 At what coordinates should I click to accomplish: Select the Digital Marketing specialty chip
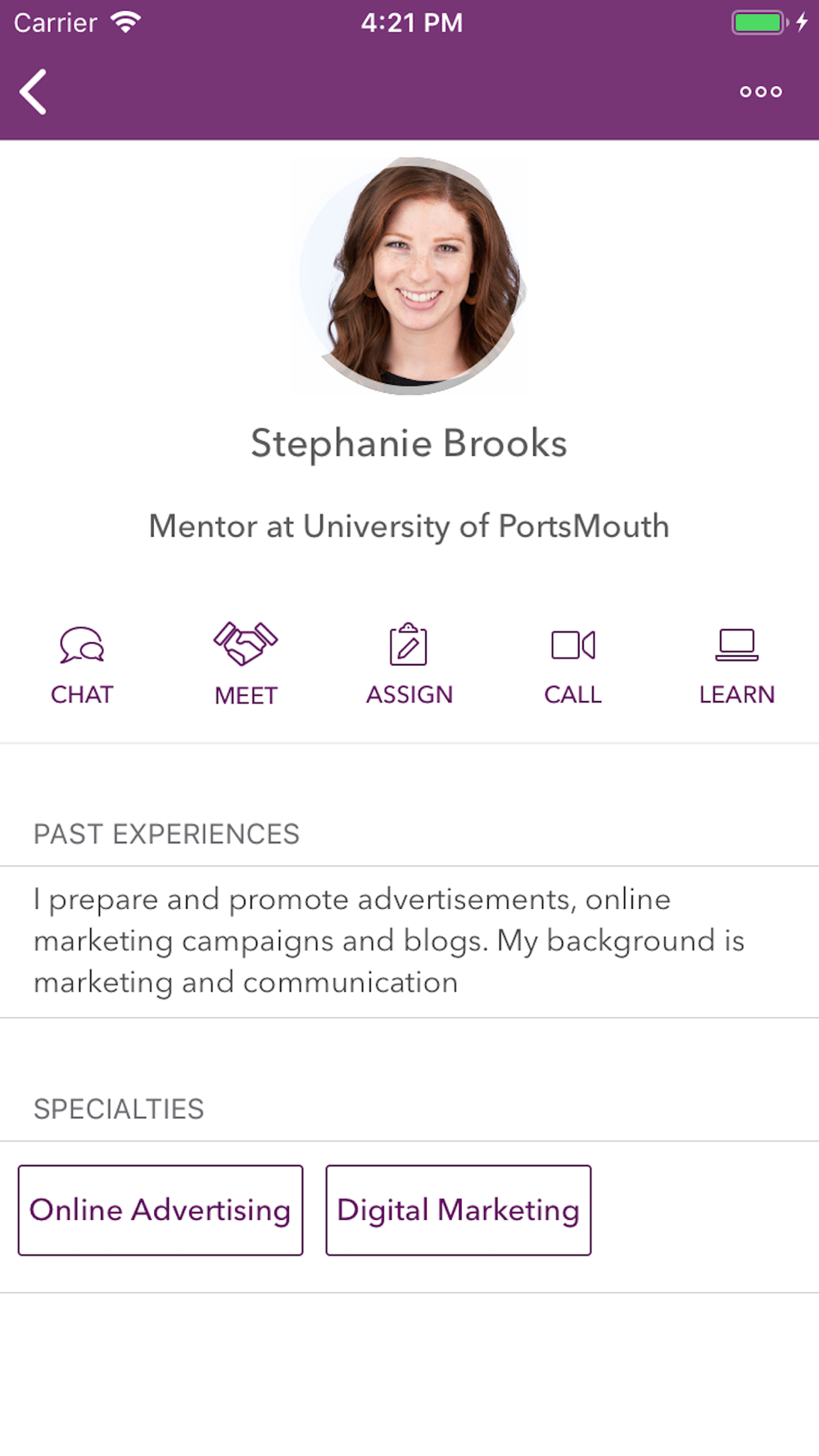pyautogui.click(x=459, y=1210)
